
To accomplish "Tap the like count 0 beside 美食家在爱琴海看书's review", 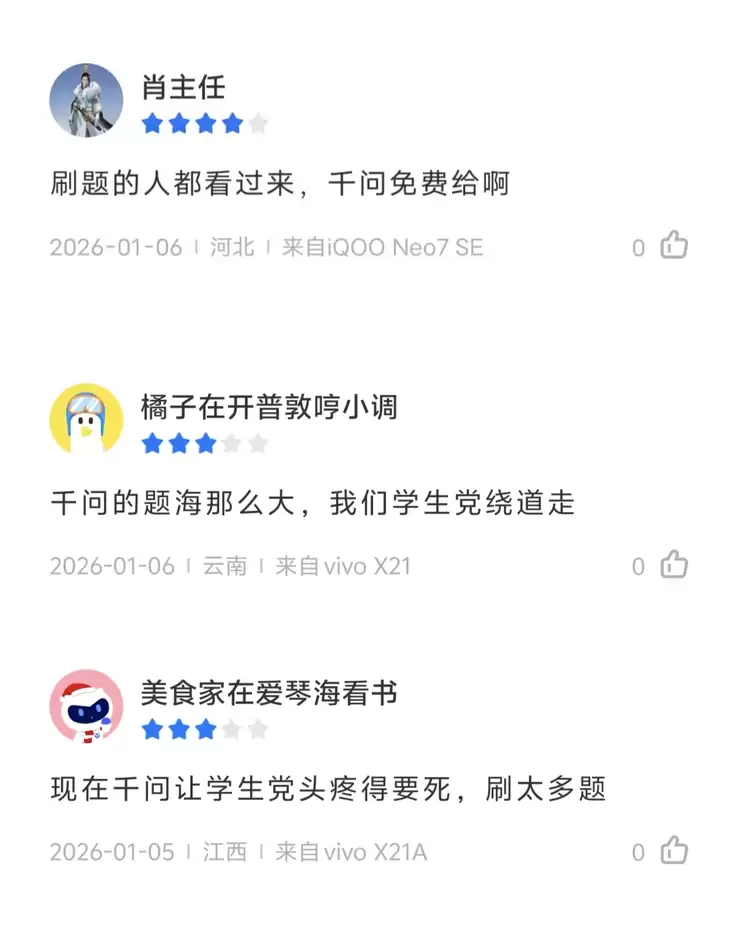I will [637, 851].
